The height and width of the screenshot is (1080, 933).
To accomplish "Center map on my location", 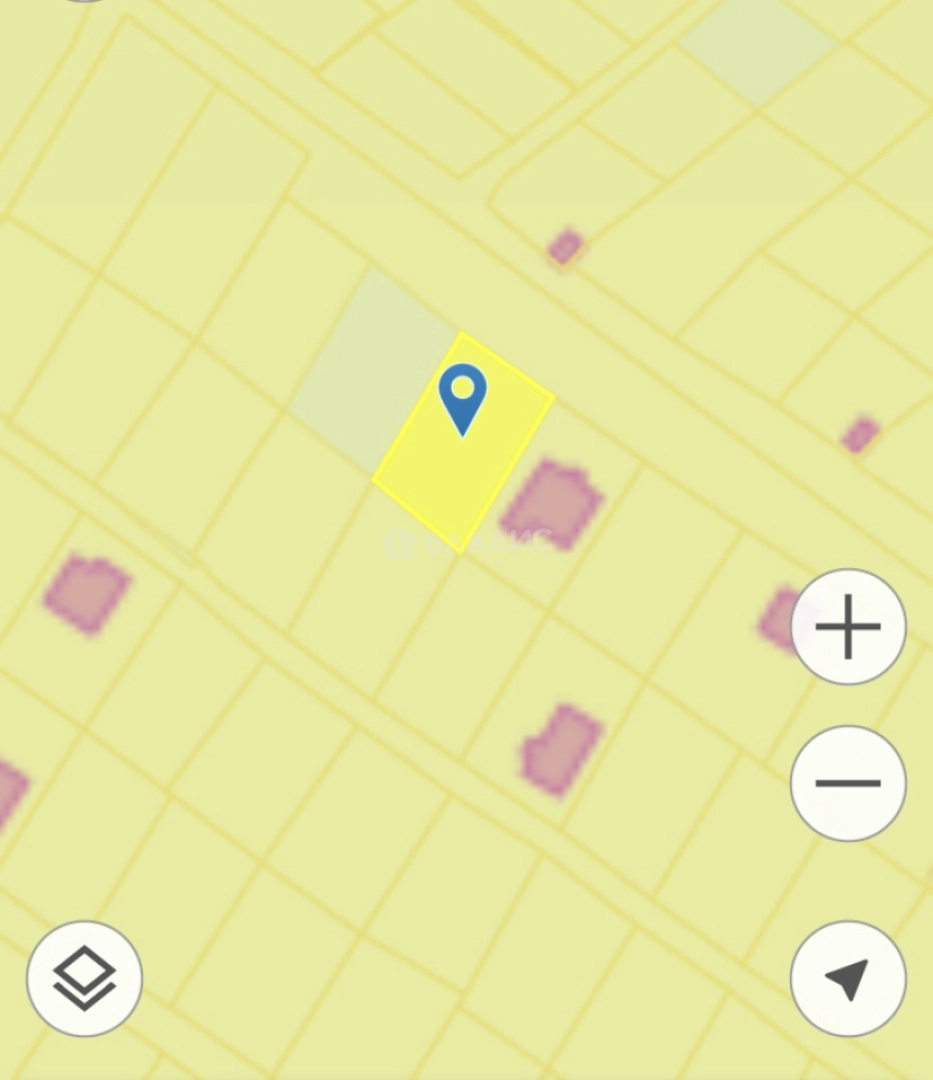I will pyautogui.click(x=848, y=978).
